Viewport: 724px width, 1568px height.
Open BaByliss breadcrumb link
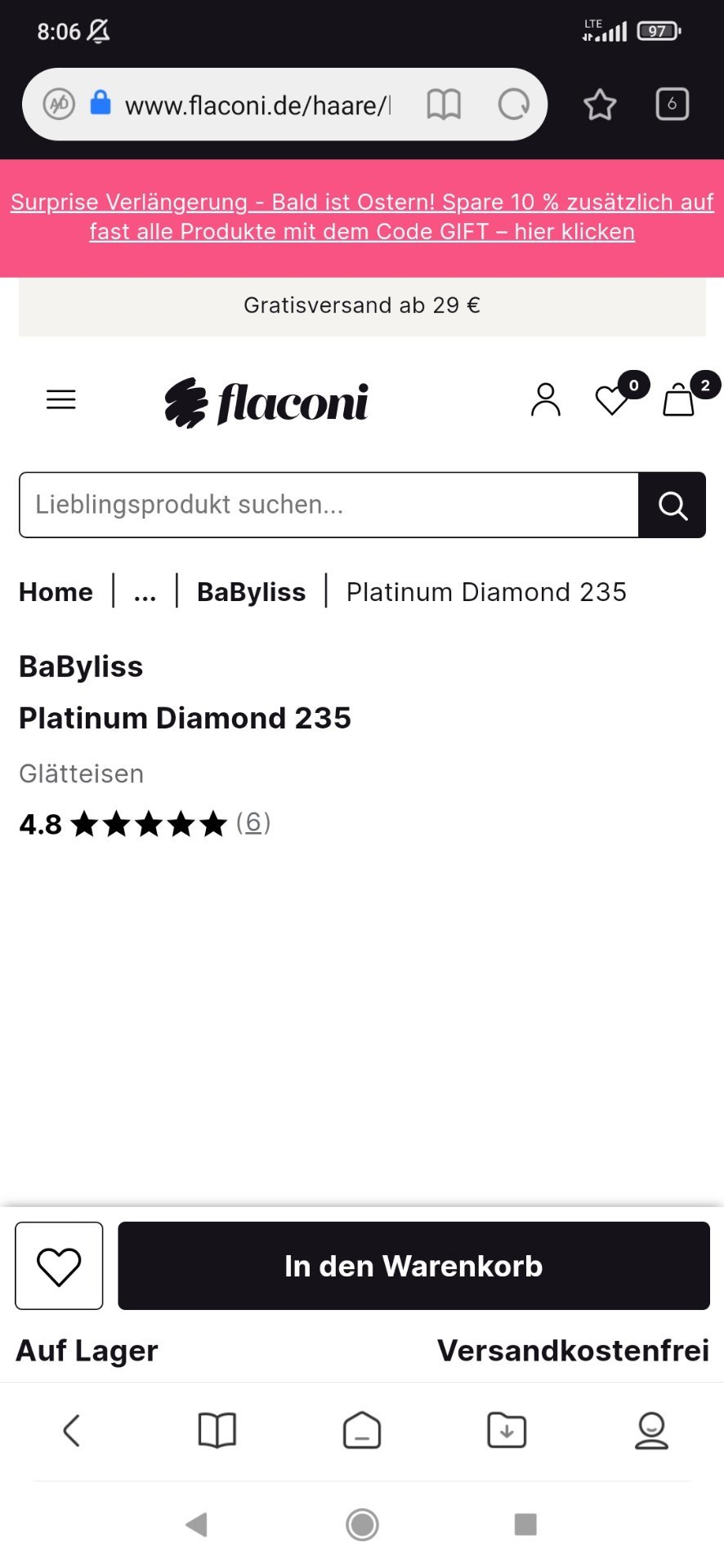[x=251, y=591]
